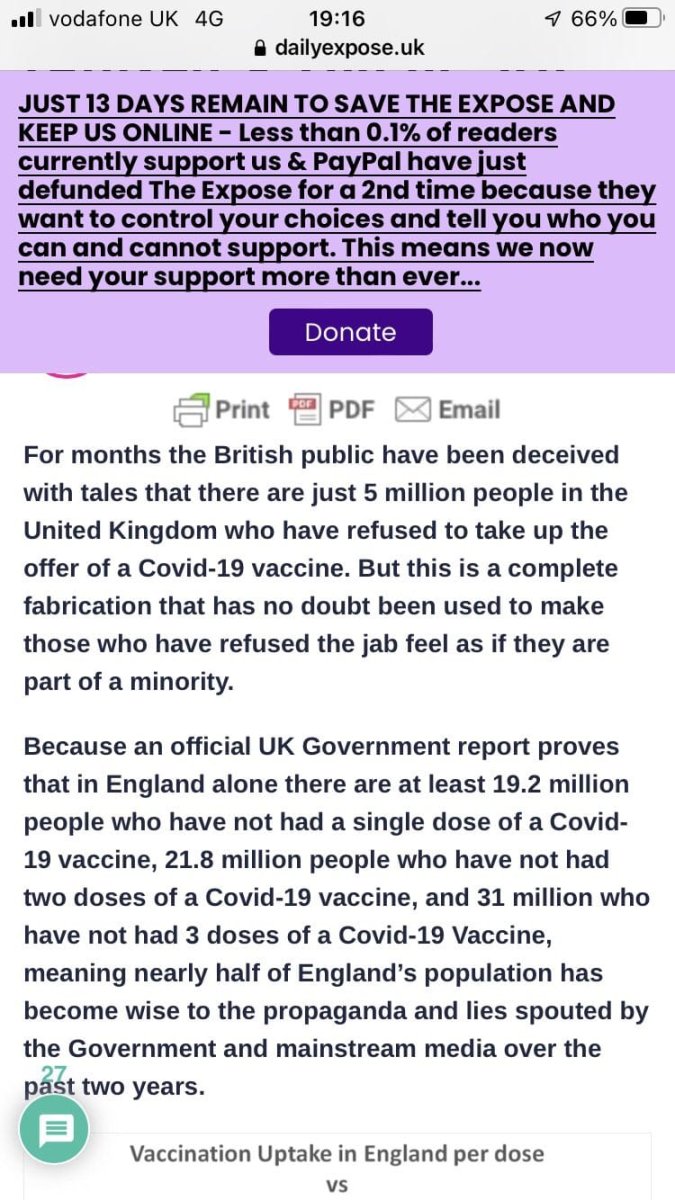Print this article

pos(222,409)
